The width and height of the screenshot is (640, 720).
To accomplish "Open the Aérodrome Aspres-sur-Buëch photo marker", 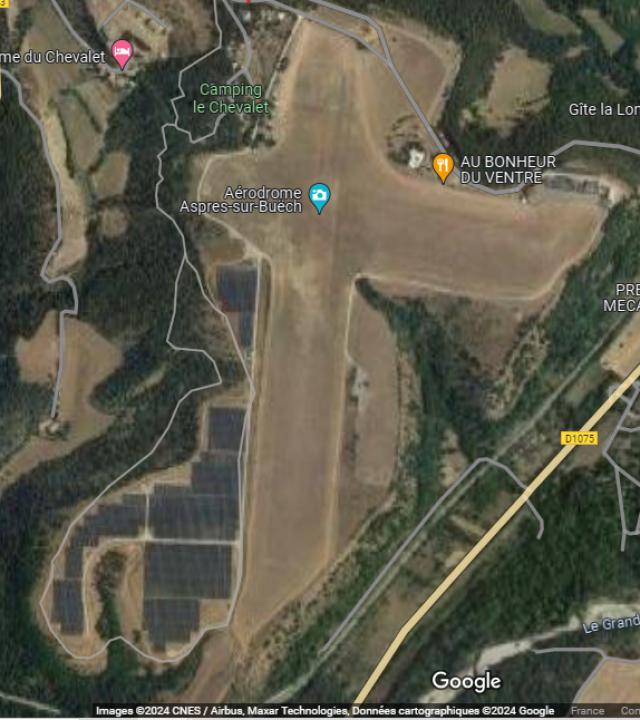I will 319,196.
